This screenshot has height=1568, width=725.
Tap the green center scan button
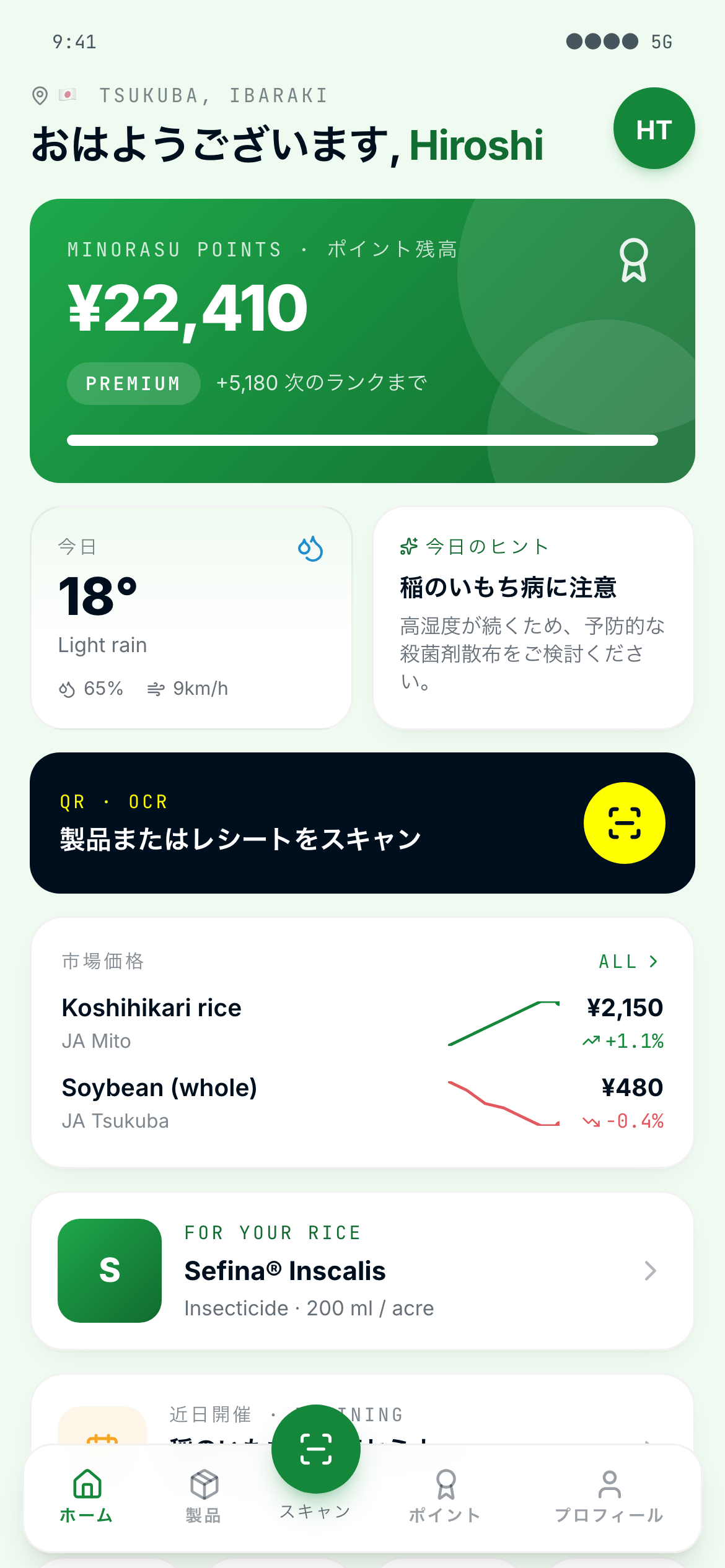tap(315, 1449)
